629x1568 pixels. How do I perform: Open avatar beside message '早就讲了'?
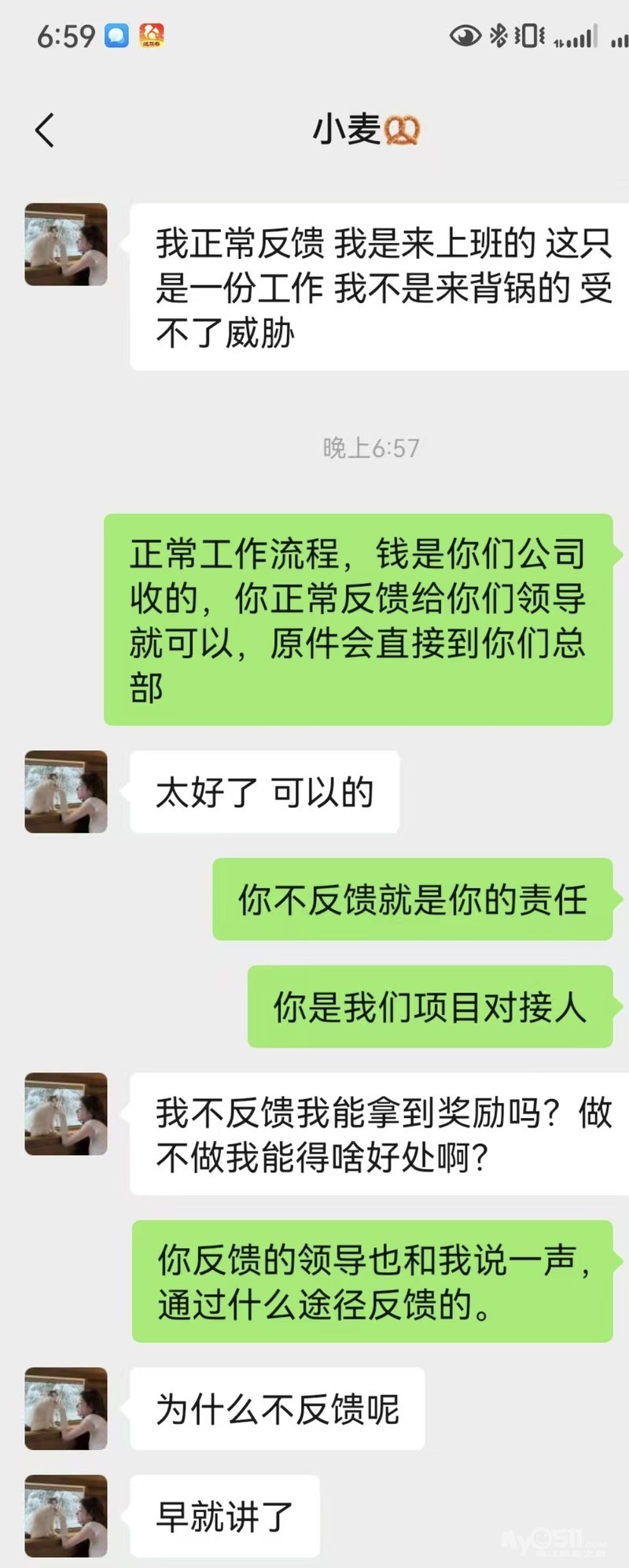66,1516
